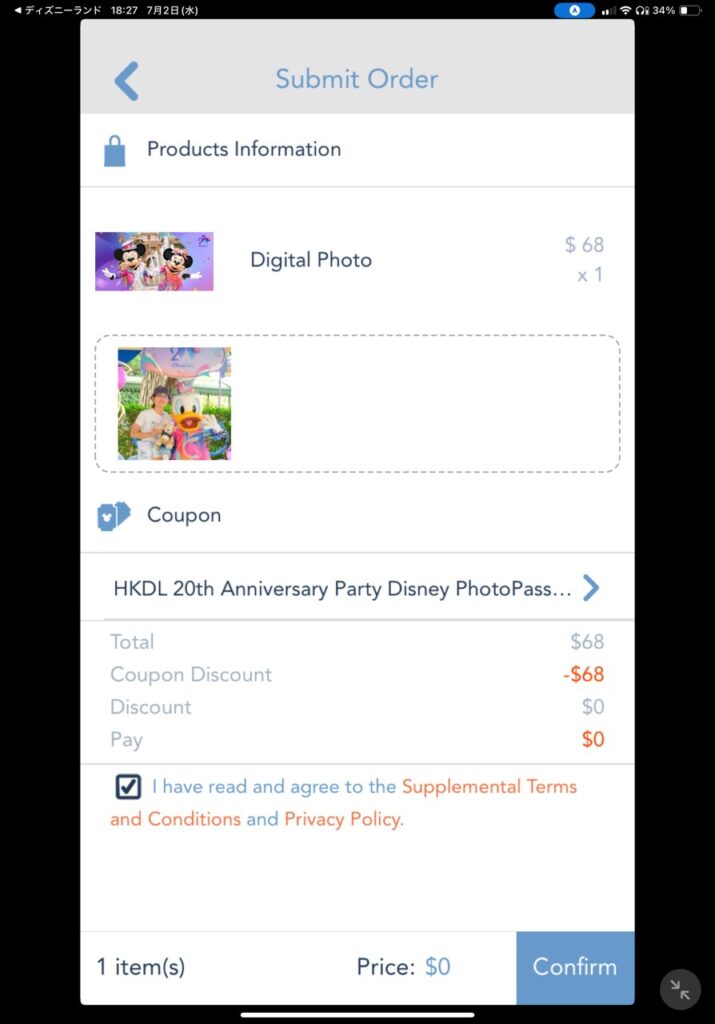Open Supplemental Terms and Conditions link
The width and height of the screenshot is (715, 1024).
coord(488,787)
